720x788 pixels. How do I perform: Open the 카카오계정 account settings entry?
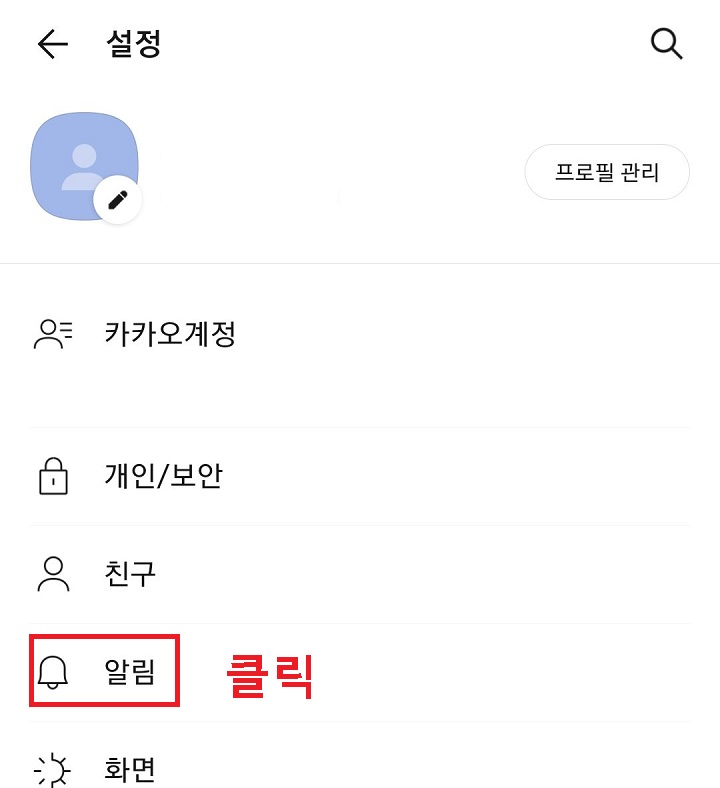[170, 335]
